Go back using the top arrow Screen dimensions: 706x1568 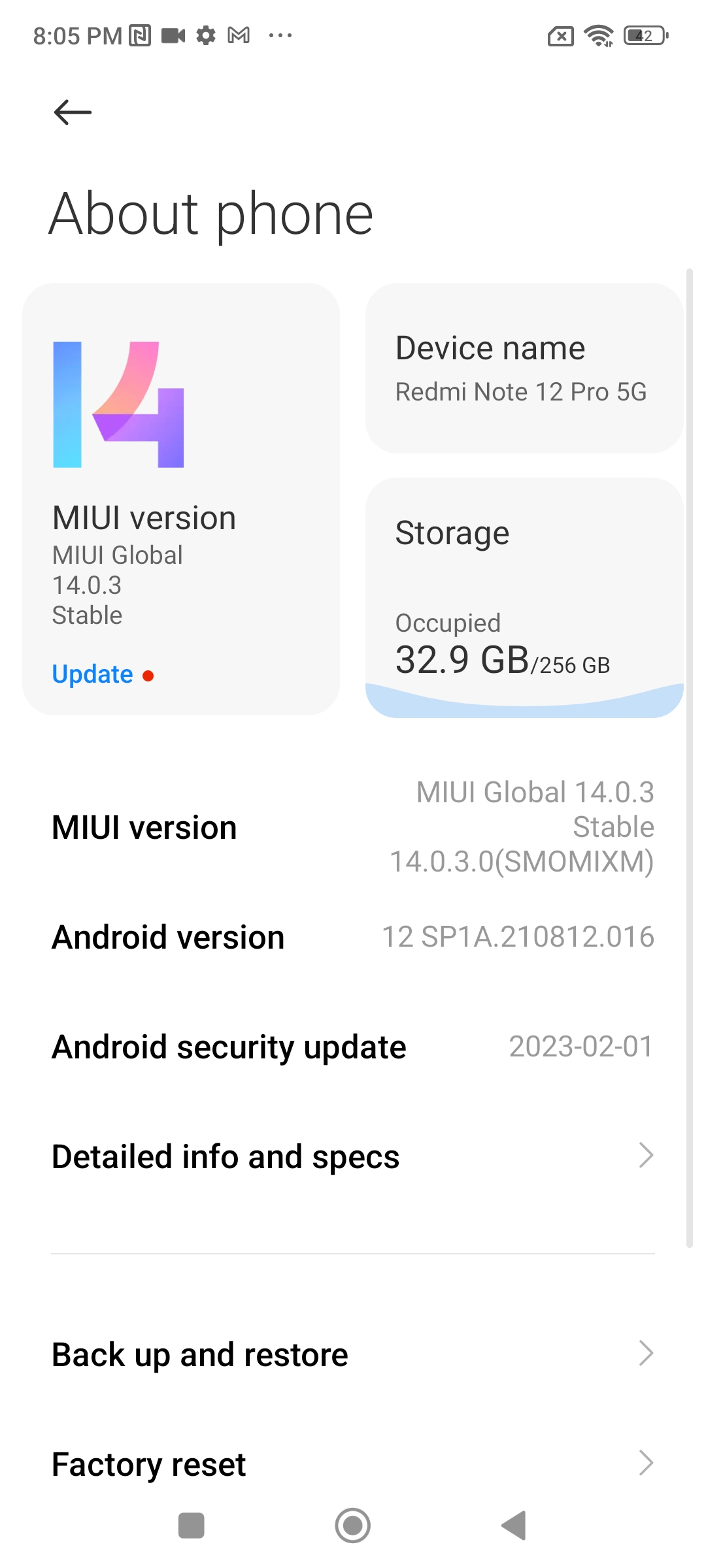(73, 112)
